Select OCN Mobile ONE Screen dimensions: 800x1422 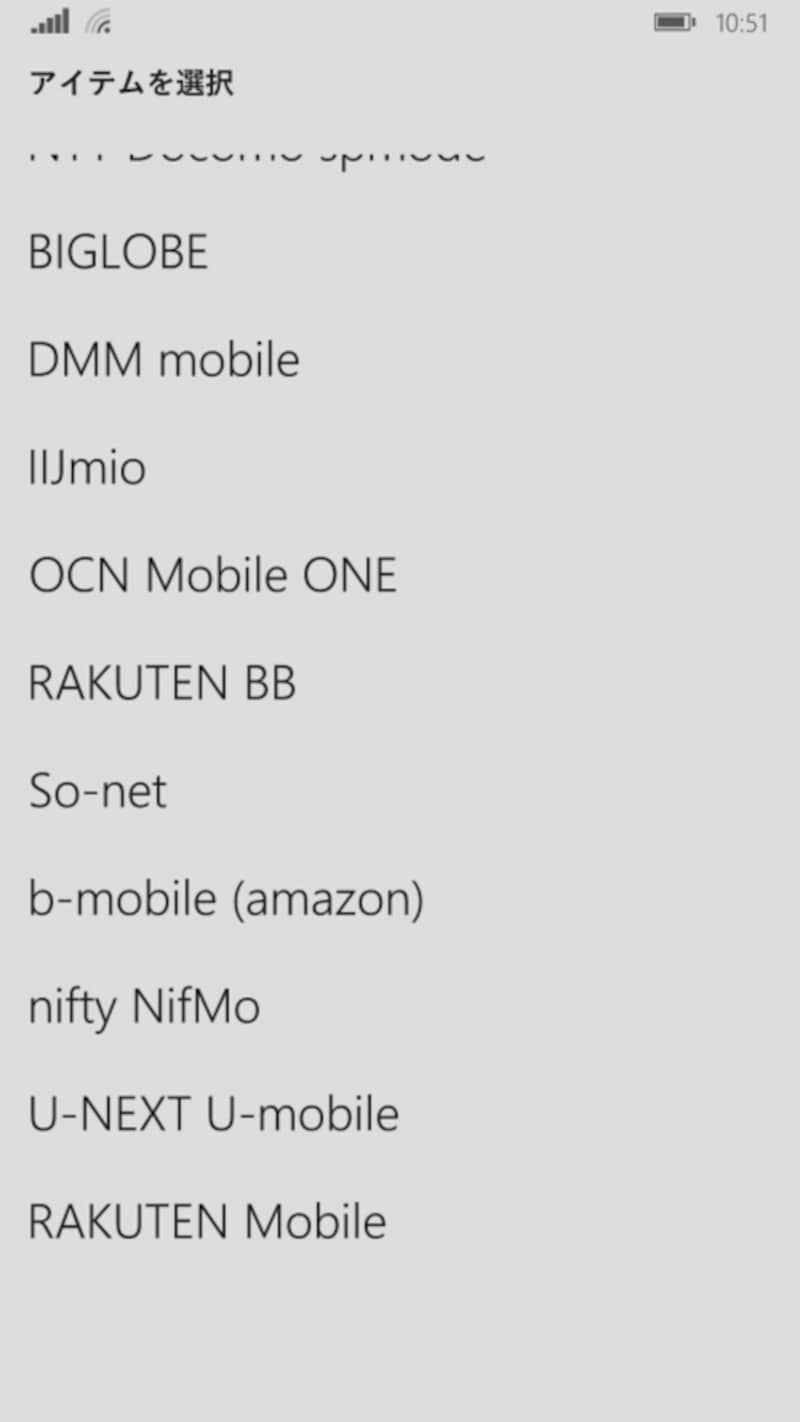pos(213,576)
